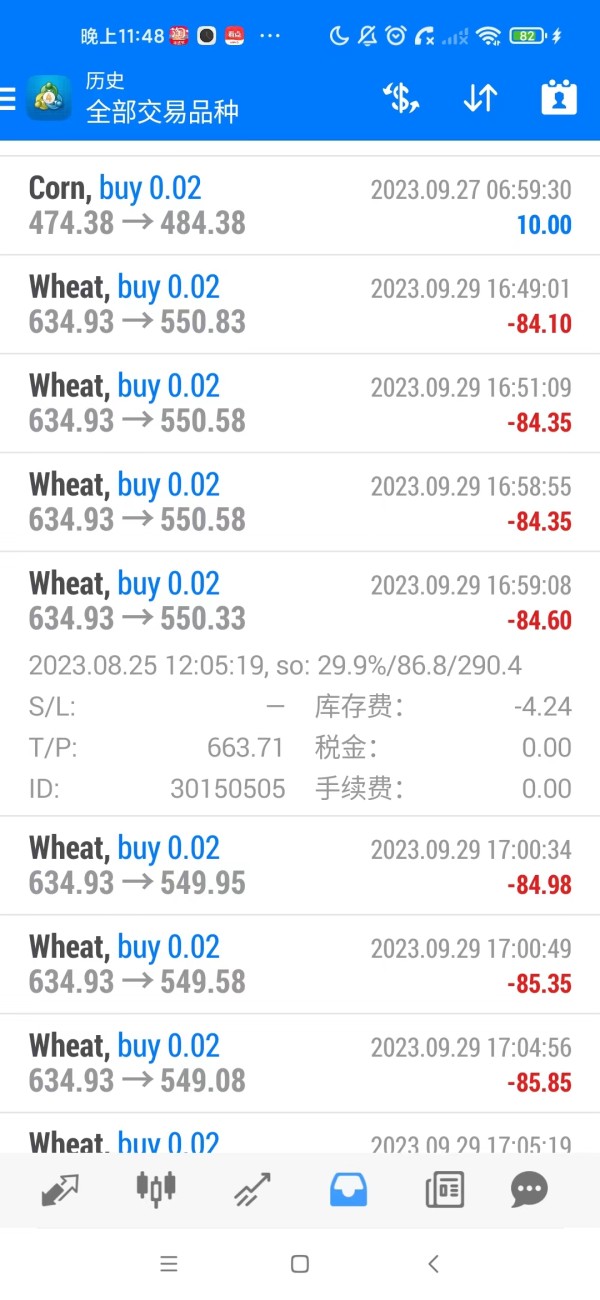
Task: Switch to the chat messages tab
Action: [529, 1189]
